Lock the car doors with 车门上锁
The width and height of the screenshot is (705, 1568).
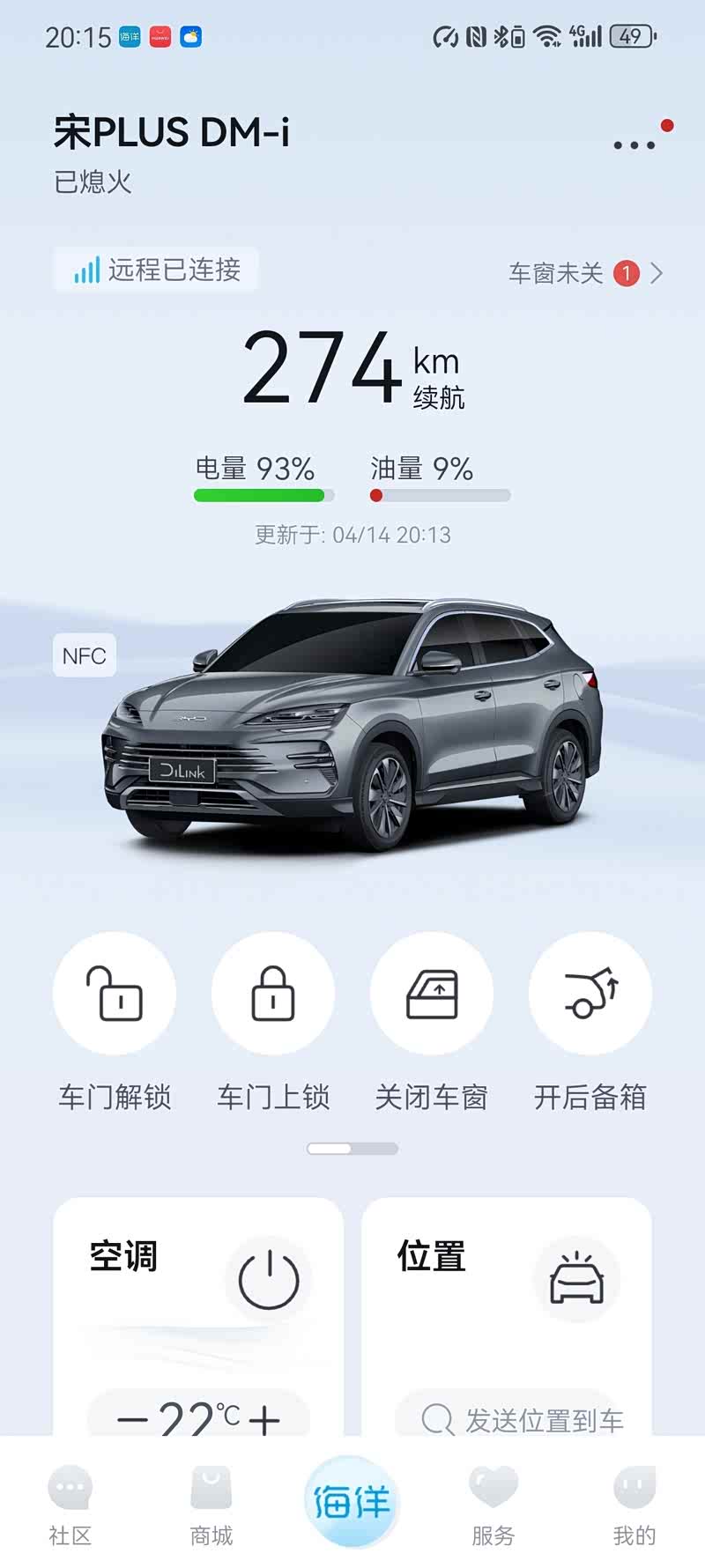pyautogui.click(x=273, y=994)
